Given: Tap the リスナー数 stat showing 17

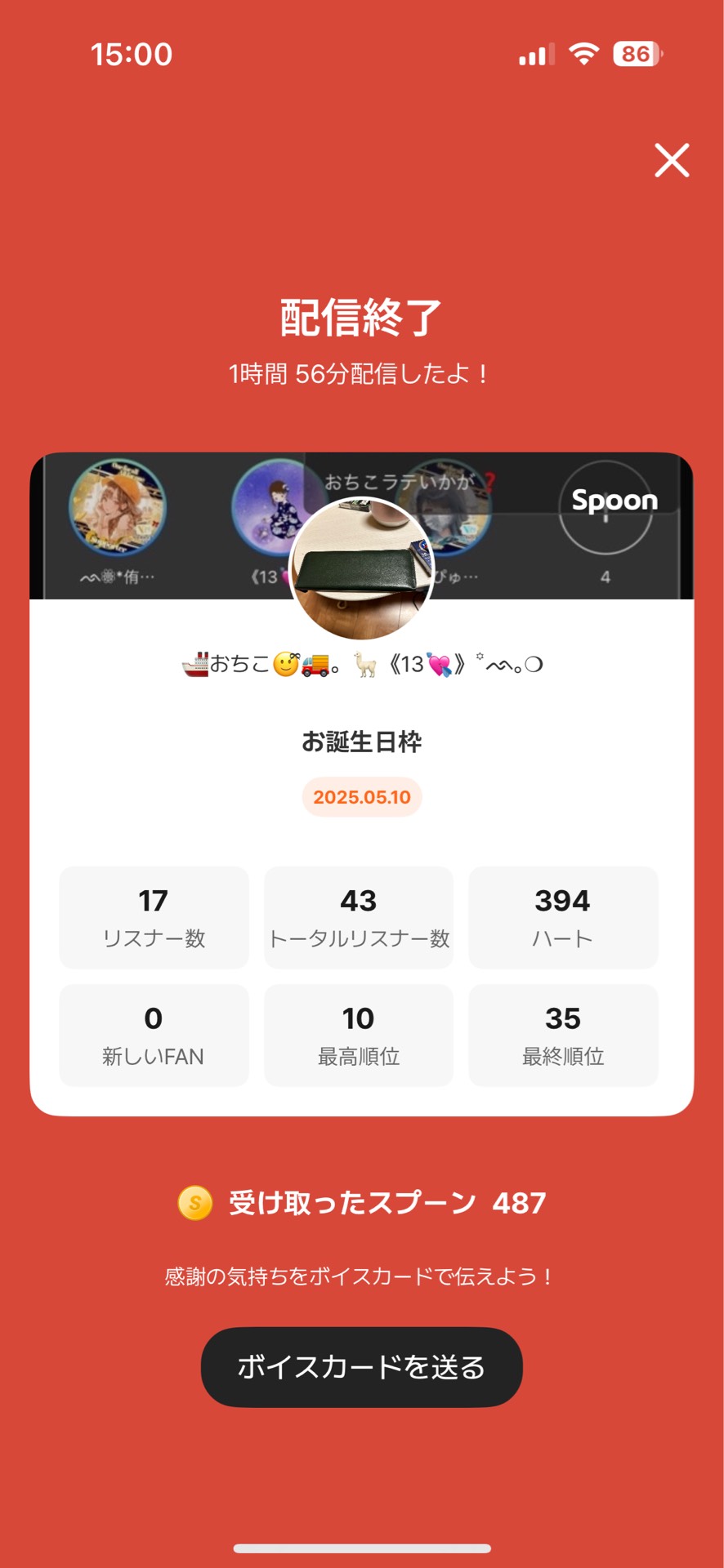Looking at the screenshot, I should pos(154,917).
